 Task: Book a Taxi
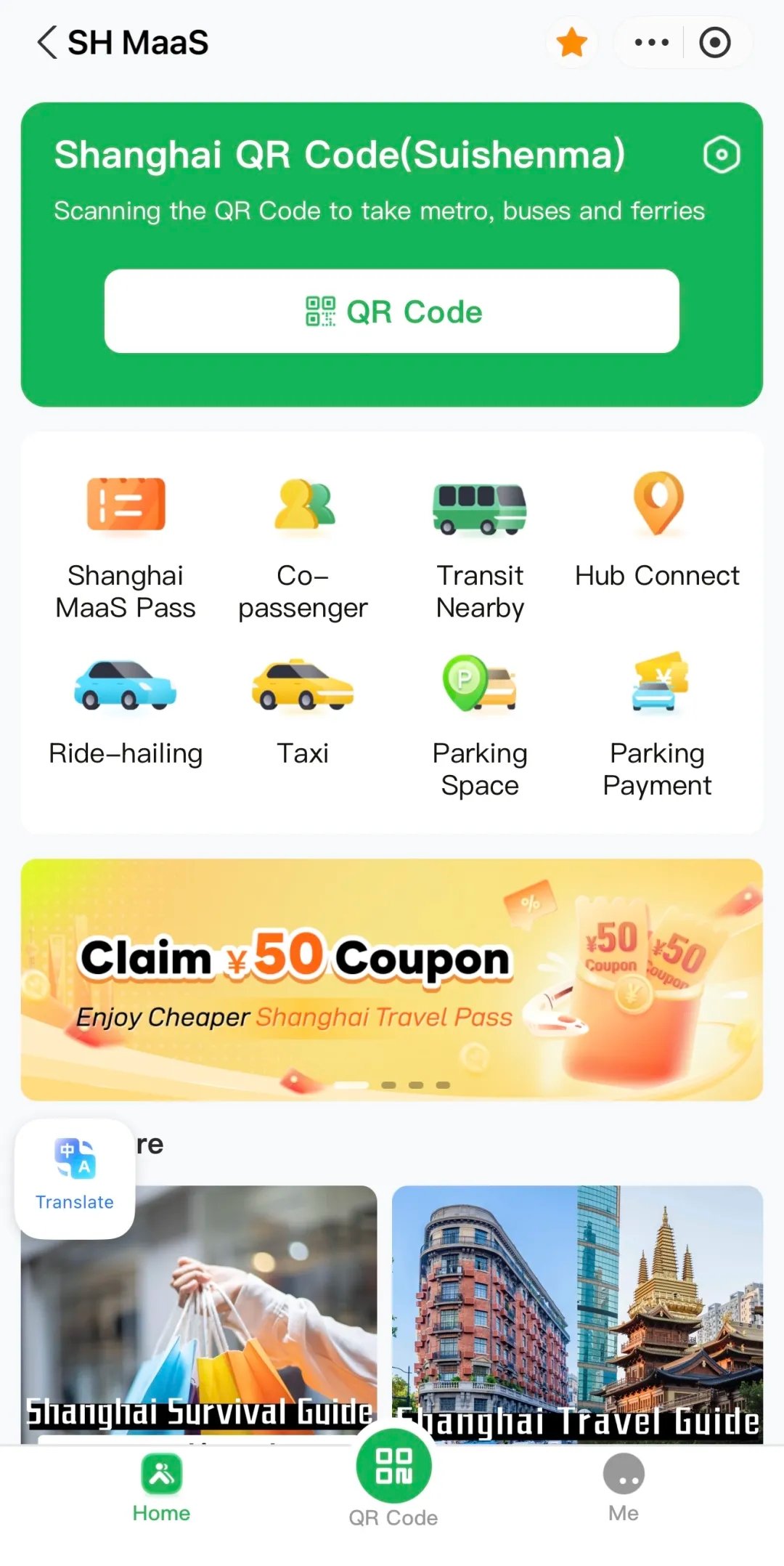(x=303, y=712)
